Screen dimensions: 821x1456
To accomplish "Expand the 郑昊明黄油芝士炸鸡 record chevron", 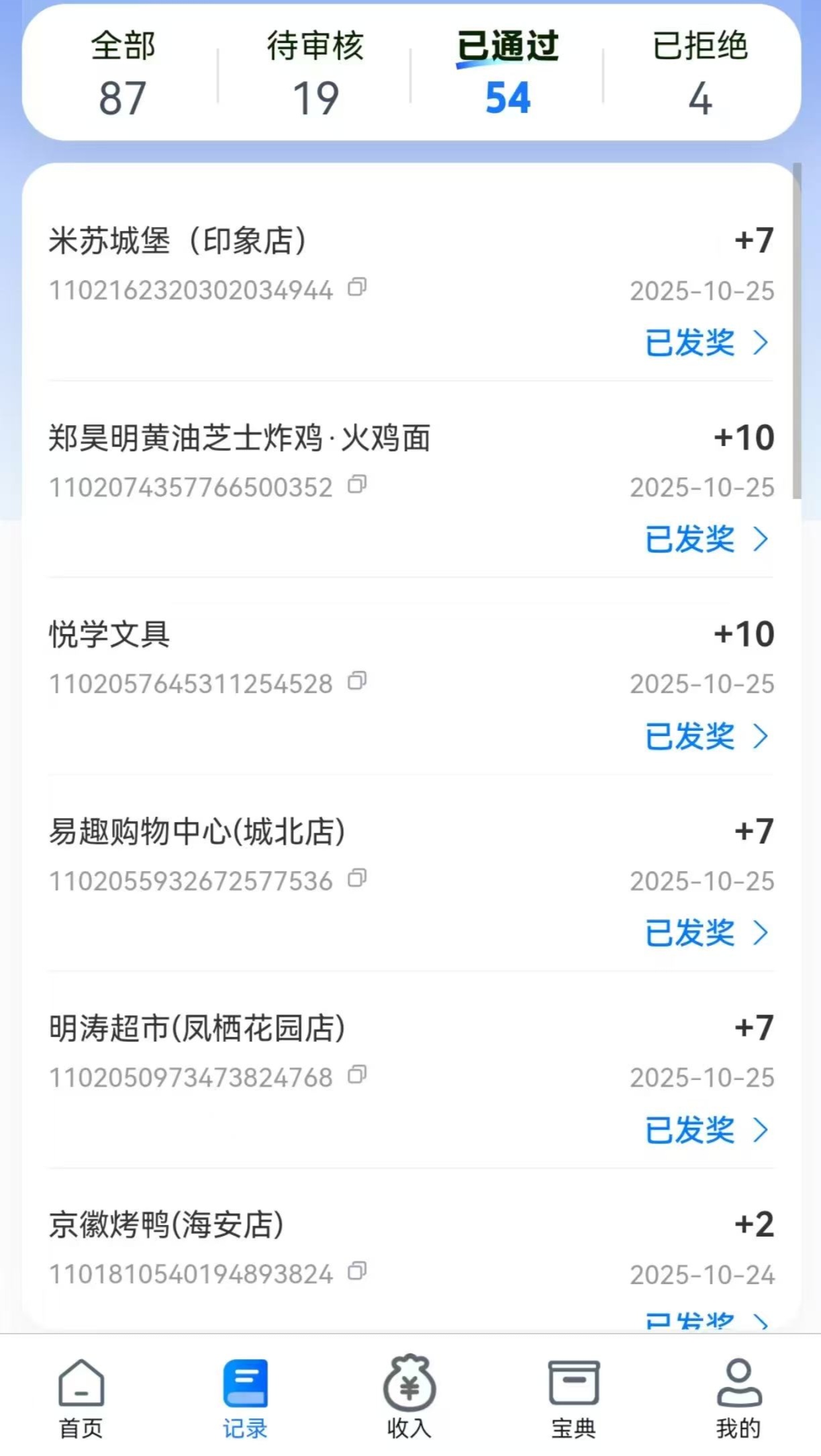I will pos(761,539).
